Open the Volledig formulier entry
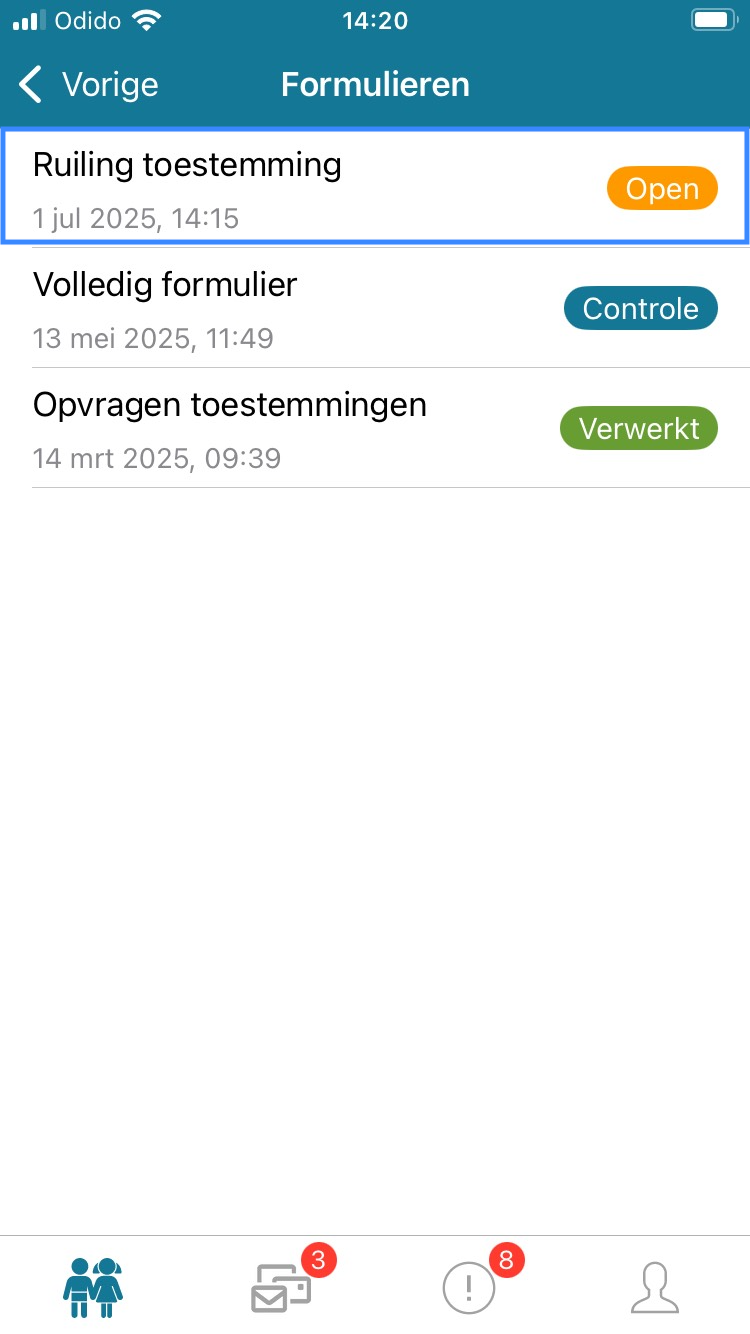The height and width of the screenshot is (1334, 750). click(375, 308)
